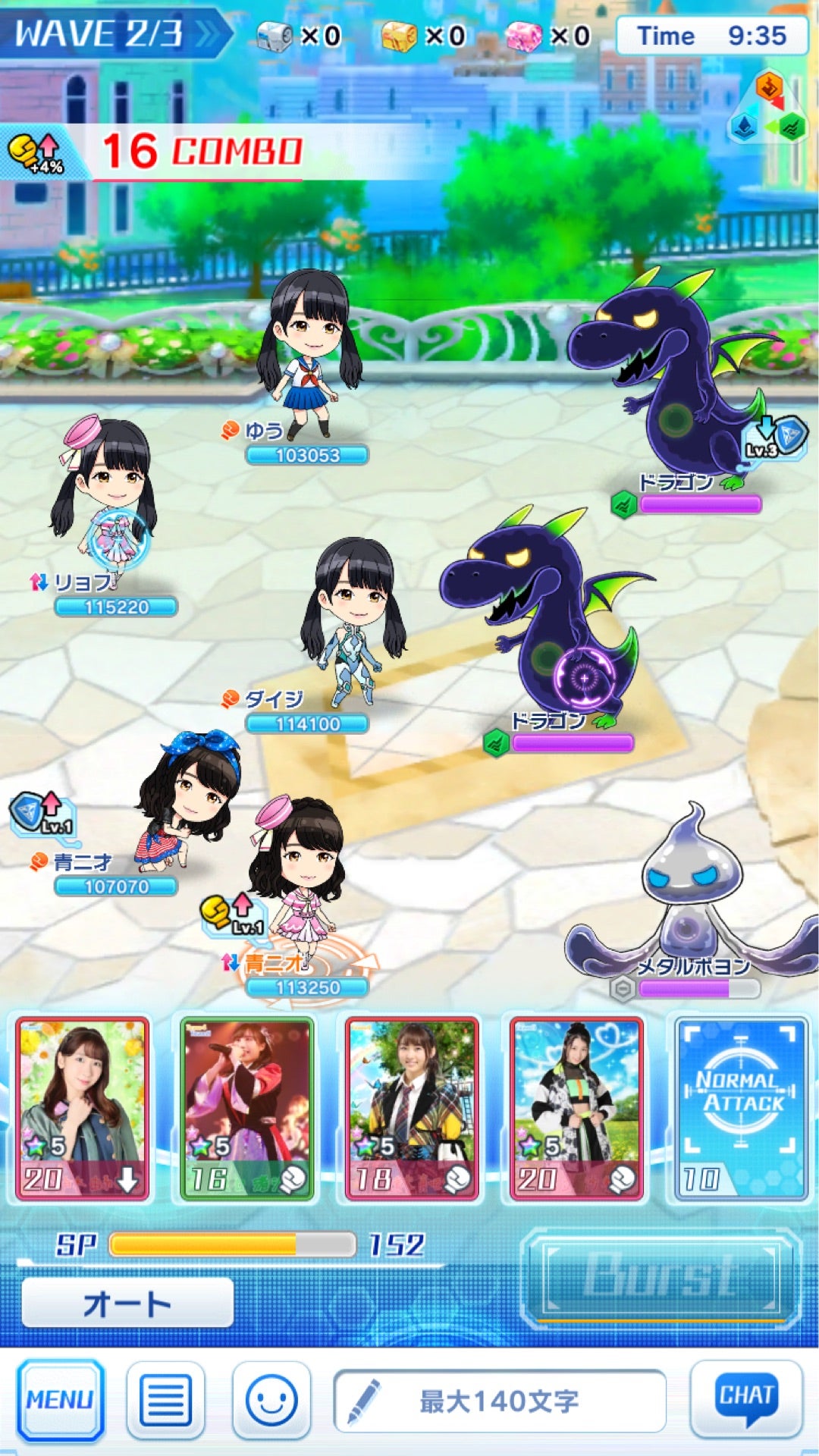Screen dimensions: 819x1456
Task: Select the Normal Attack card
Action: click(x=740, y=1109)
